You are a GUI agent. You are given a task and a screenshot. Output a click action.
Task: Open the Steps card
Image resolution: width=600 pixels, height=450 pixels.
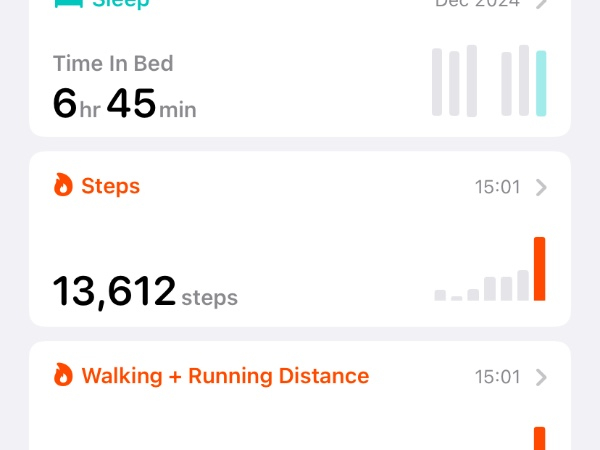click(x=300, y=240)
